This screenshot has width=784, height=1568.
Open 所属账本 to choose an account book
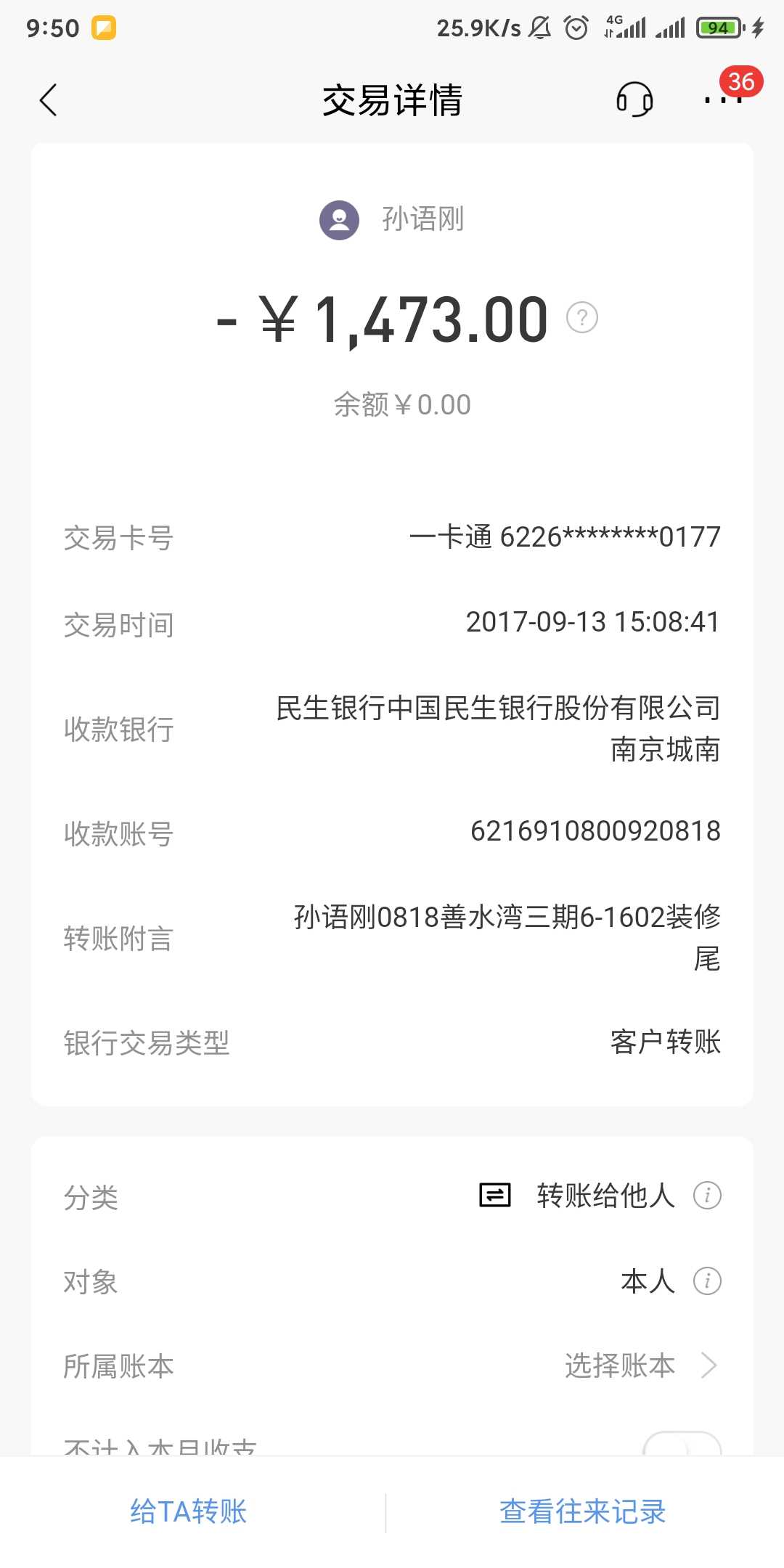pyautogui.click(x=639, y=1365)
